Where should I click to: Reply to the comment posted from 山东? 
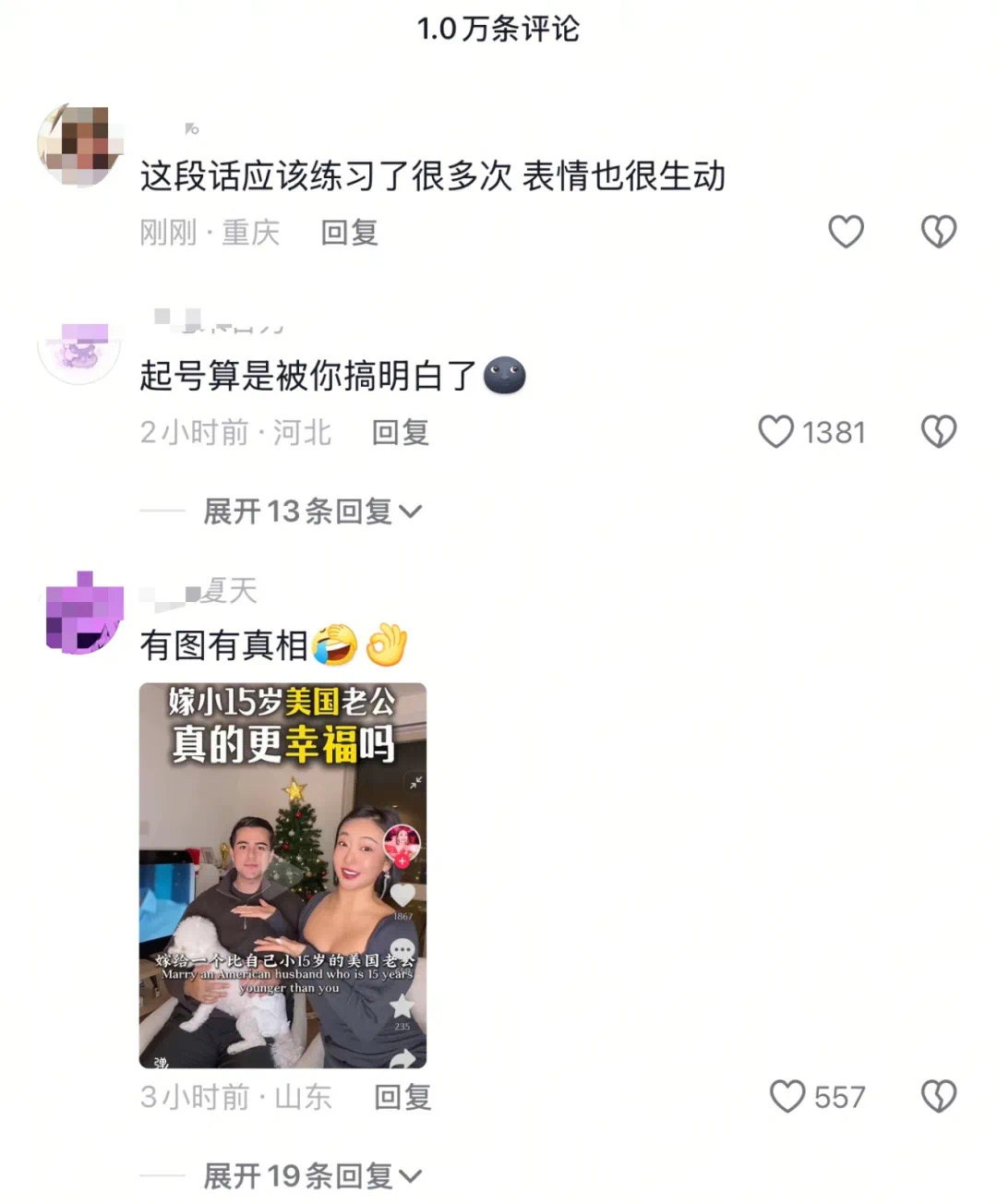tap(402, 1097)
